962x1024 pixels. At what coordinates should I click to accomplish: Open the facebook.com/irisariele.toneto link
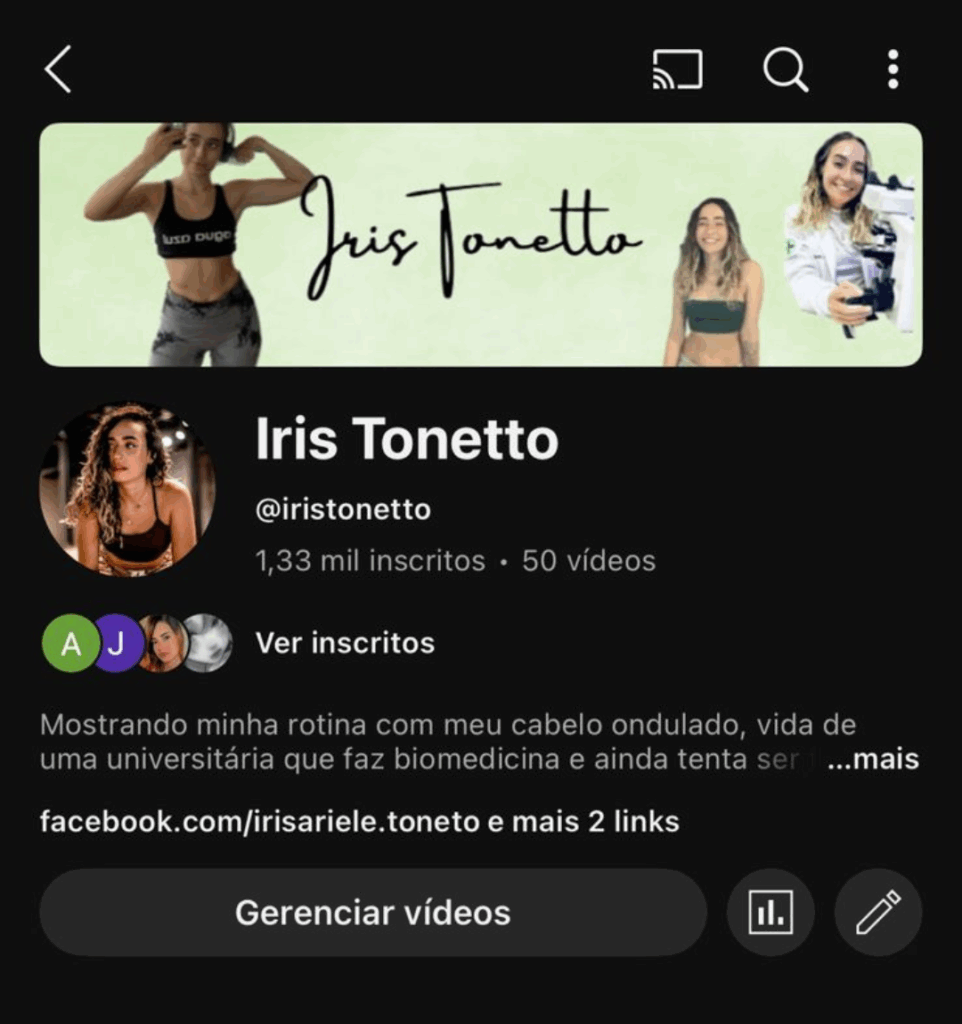[x=260, y=822]
